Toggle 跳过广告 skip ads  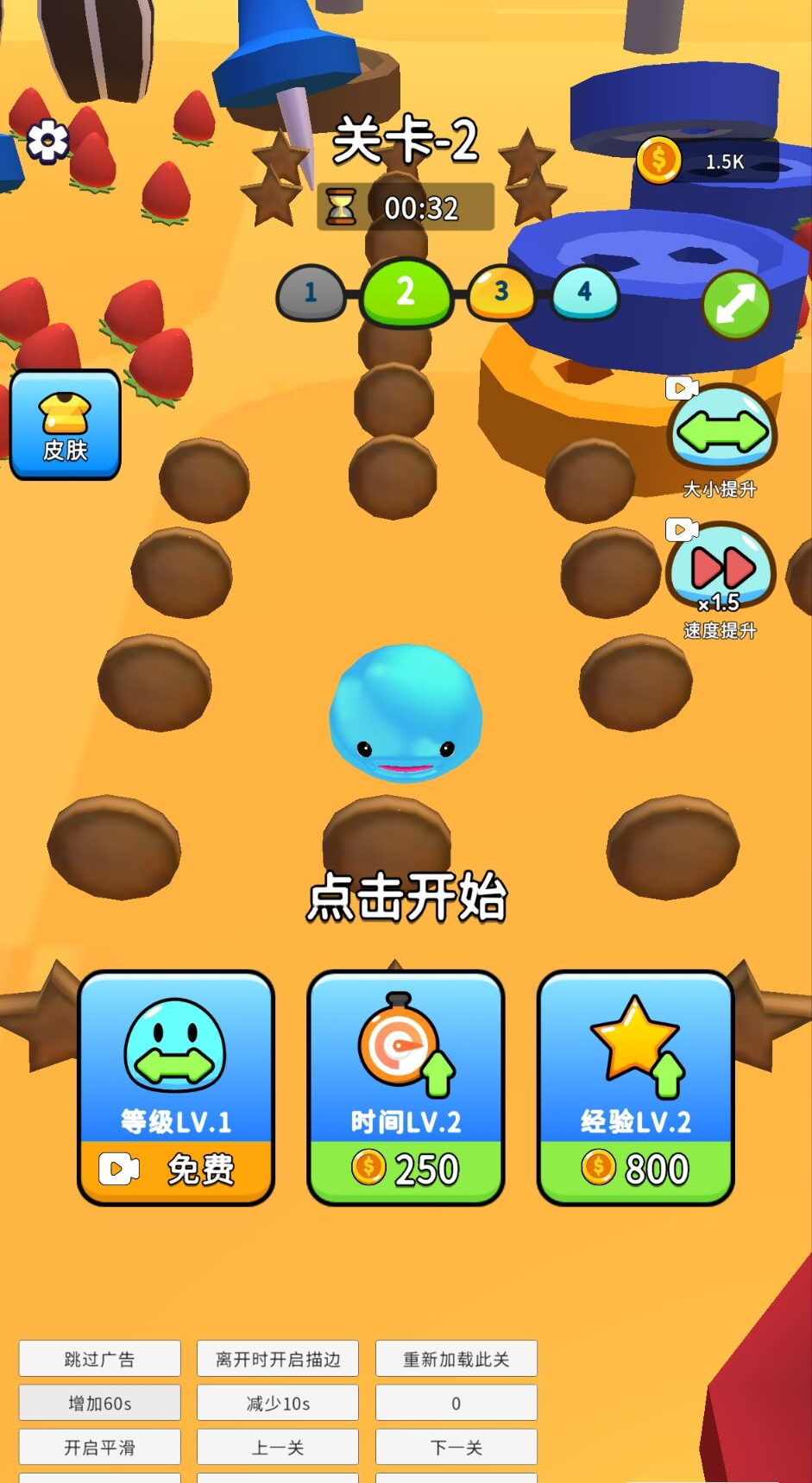[98, 1357]
